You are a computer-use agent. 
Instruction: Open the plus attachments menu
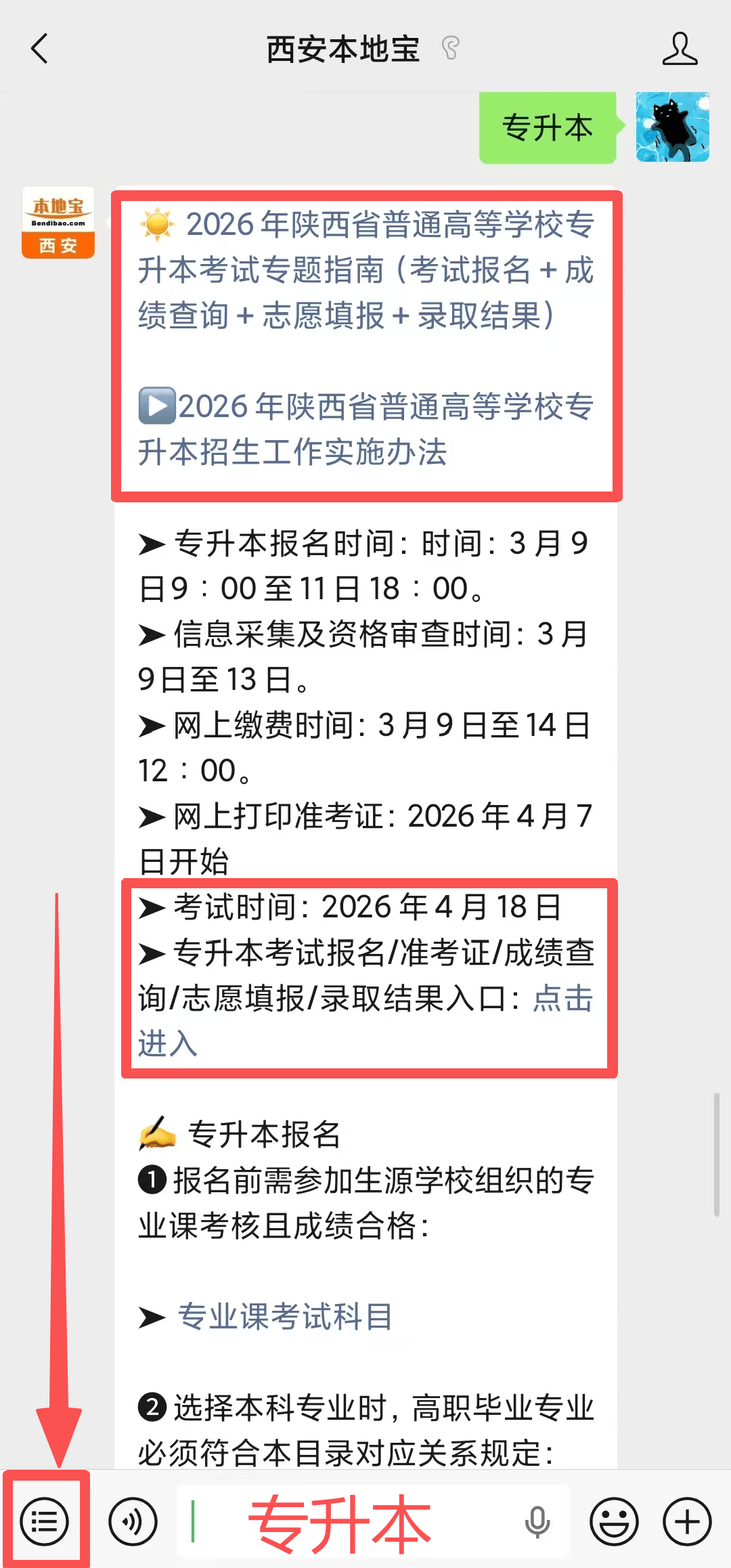pos(687,1521)
